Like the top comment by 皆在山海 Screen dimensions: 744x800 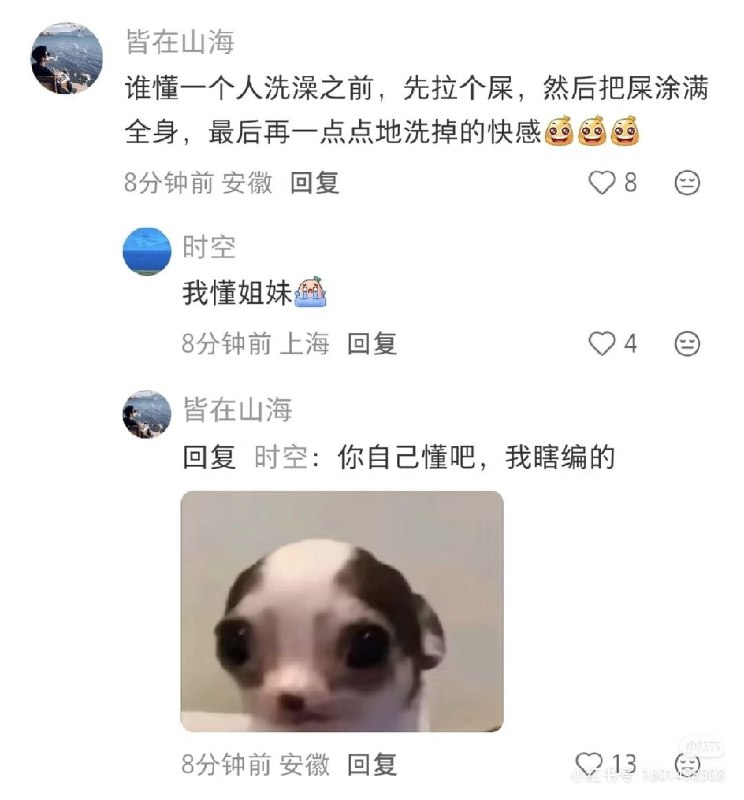[x=604, y=182]
